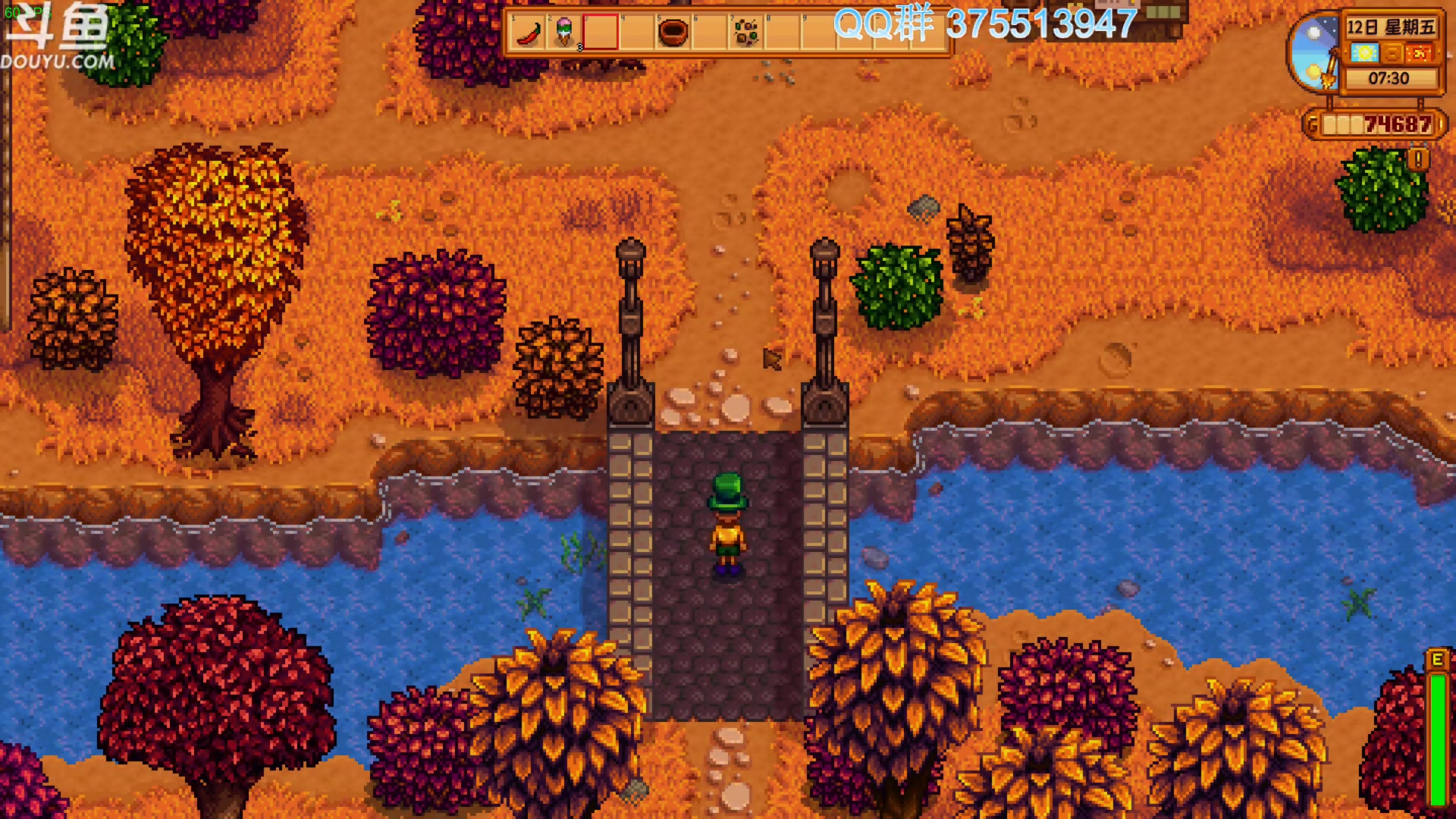Select empty toolbar slot 4
Image resolution: width=1456 pixels, height=819 pixels.
pyautogui.click(x=636, y=33)
